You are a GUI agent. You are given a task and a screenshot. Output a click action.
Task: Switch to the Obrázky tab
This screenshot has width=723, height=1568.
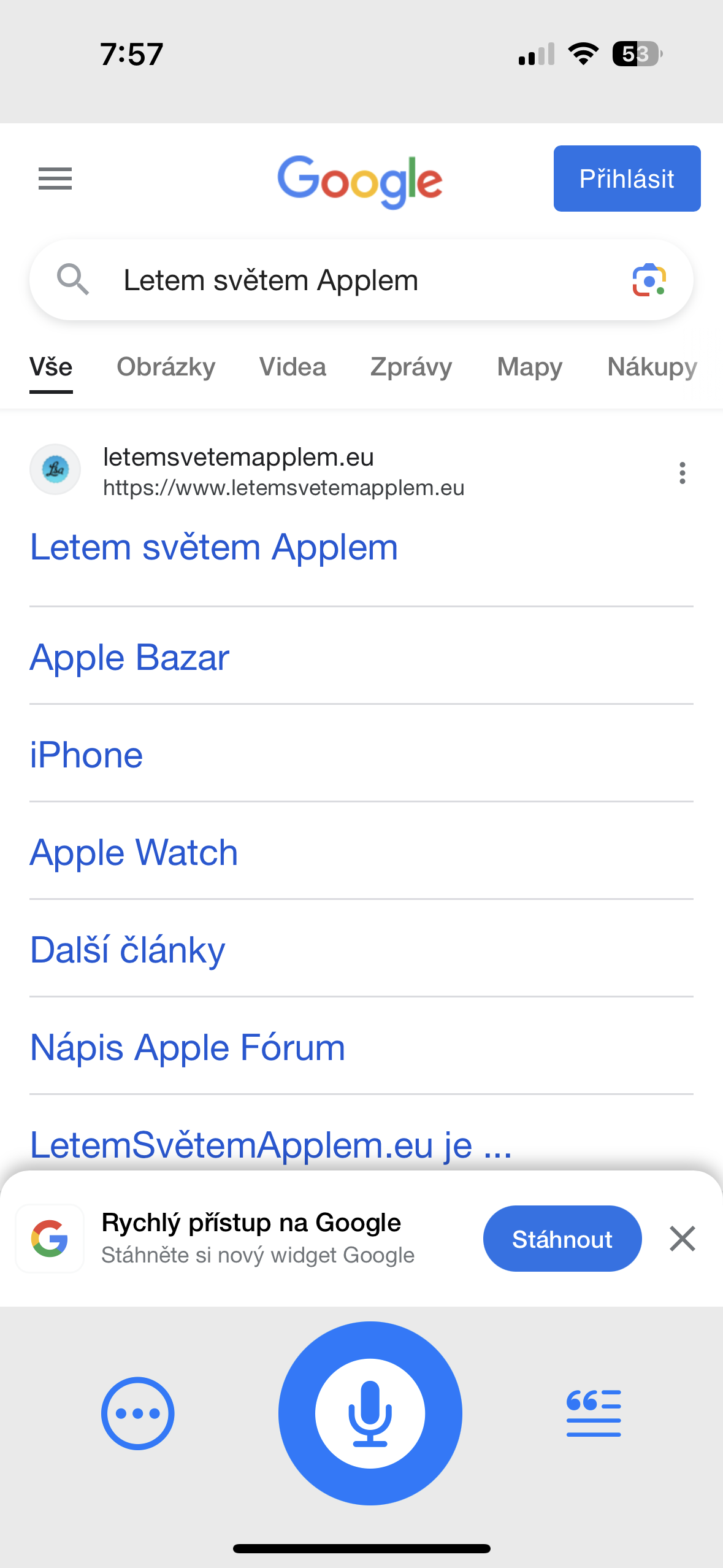point(166,366)
